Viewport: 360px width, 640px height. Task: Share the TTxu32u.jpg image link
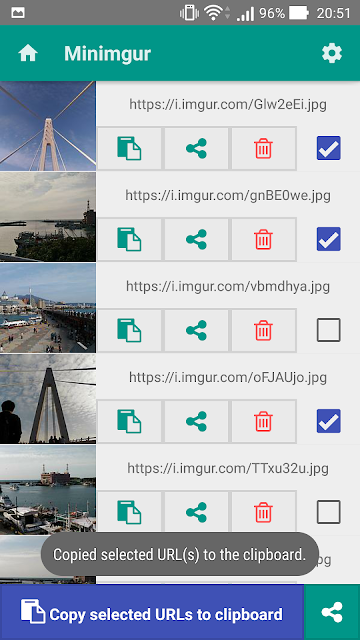pos(196,512)
